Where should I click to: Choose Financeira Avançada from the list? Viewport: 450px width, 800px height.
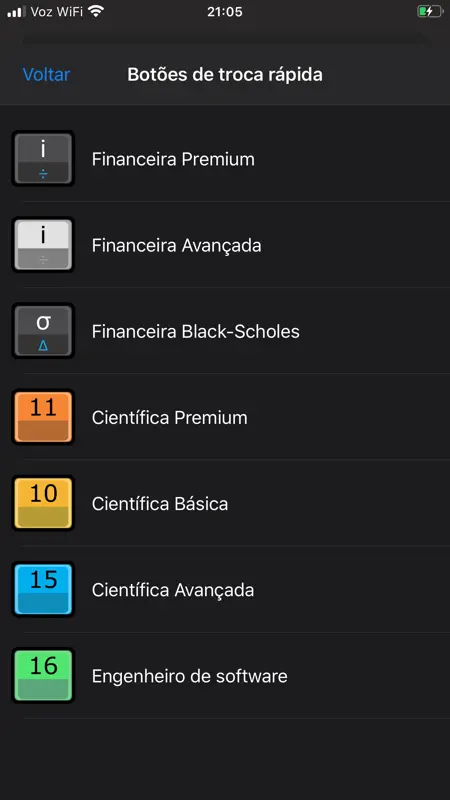pyautogui.click(x=225, y=245)
